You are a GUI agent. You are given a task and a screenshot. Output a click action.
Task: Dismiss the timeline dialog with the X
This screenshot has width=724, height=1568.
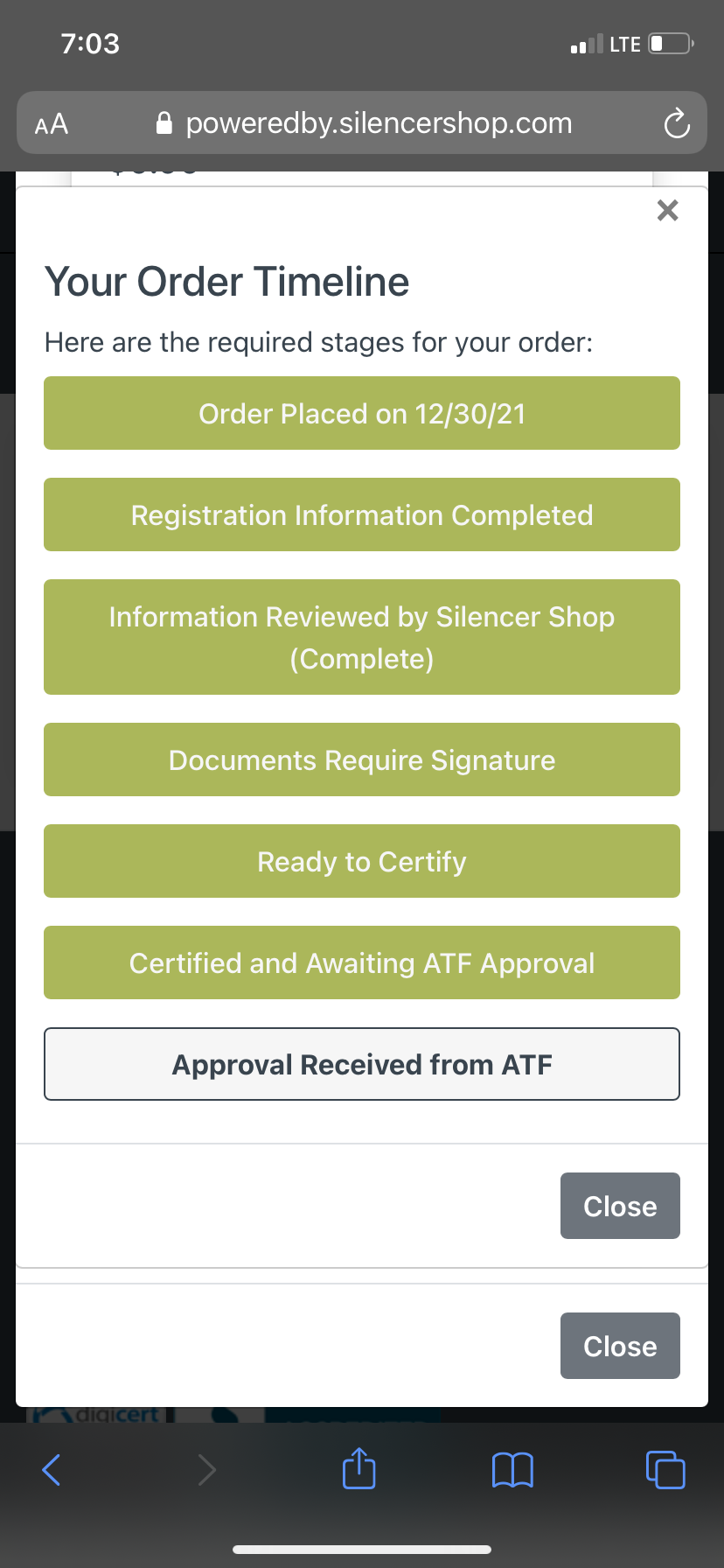667,210
